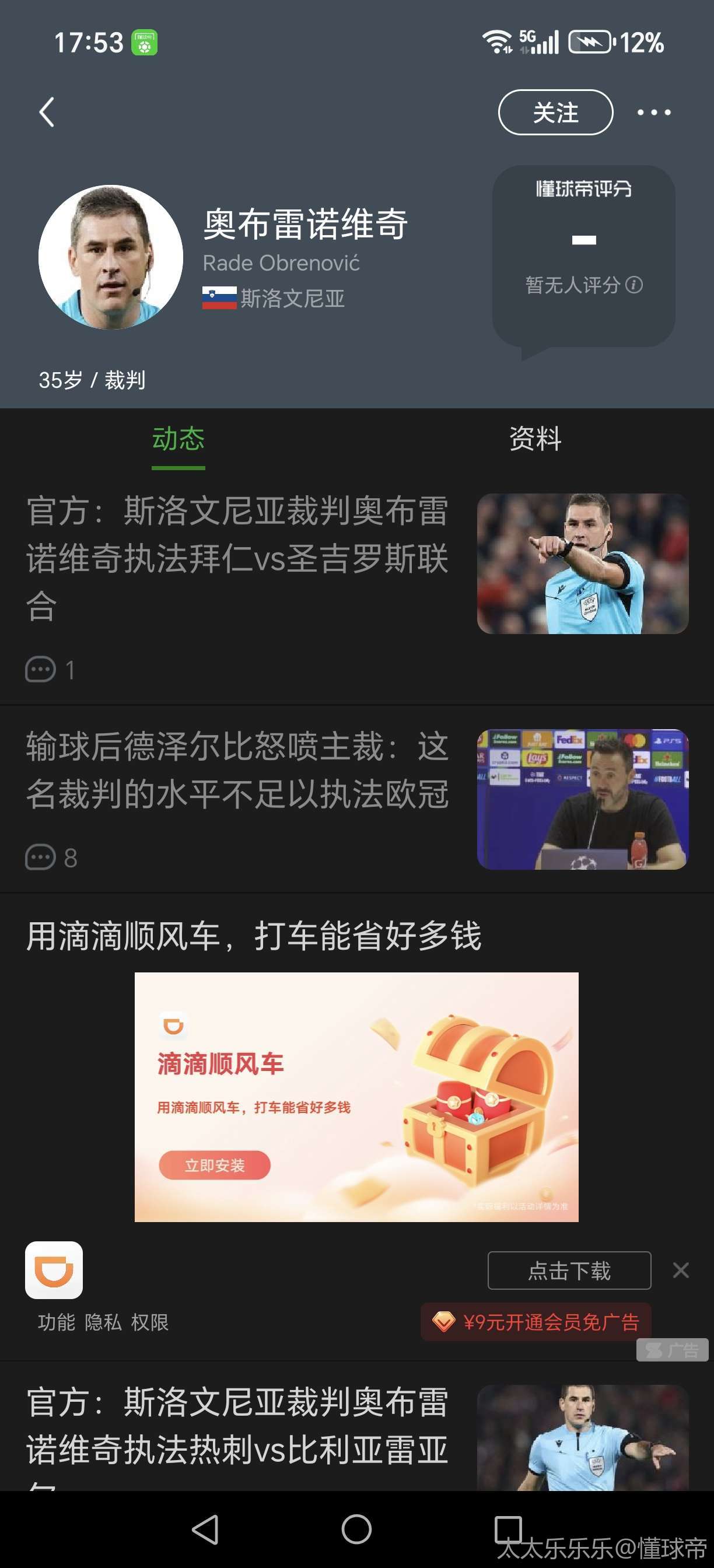Image resolution: width=714 pixels, height=1568 pixels.
Task: Open the ad's 隐私 link
Action: click(103, 1322)
